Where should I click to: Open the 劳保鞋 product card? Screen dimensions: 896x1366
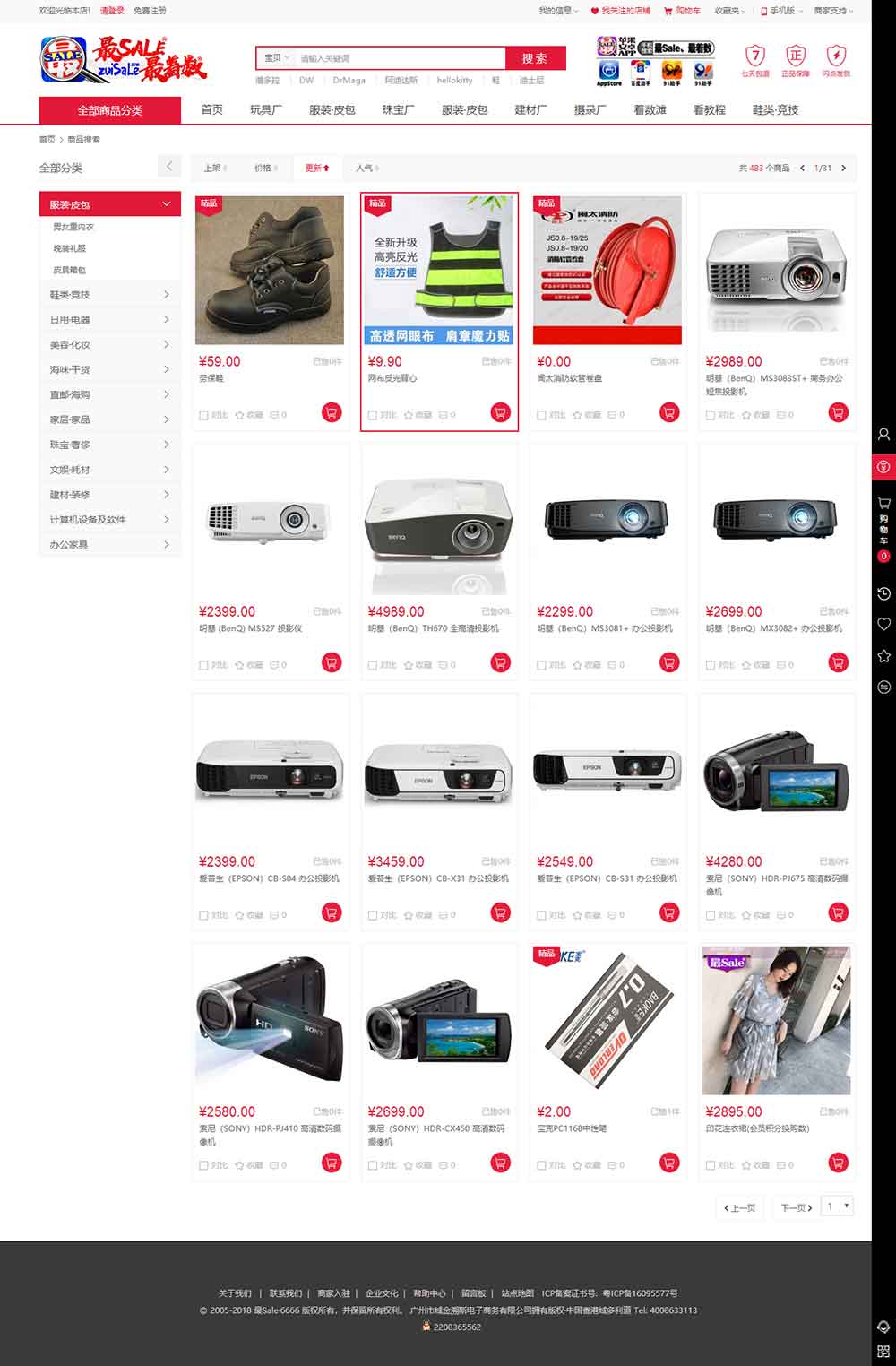pyautogui.click(x=269, y=270)
